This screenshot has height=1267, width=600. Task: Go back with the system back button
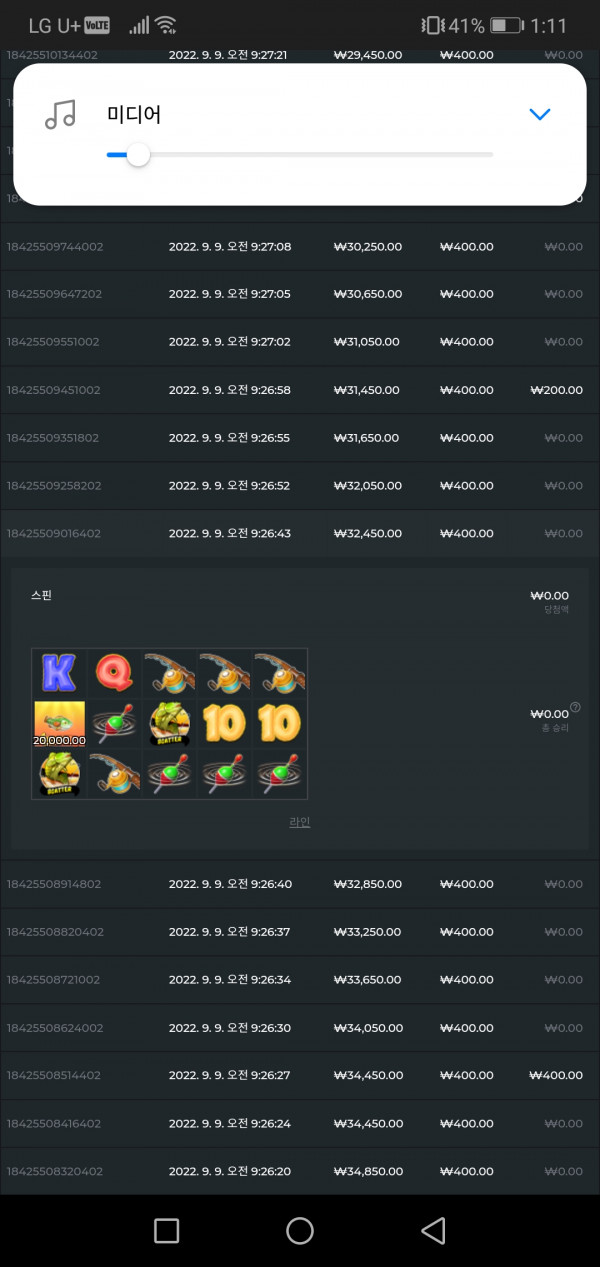pos(433,1231)
